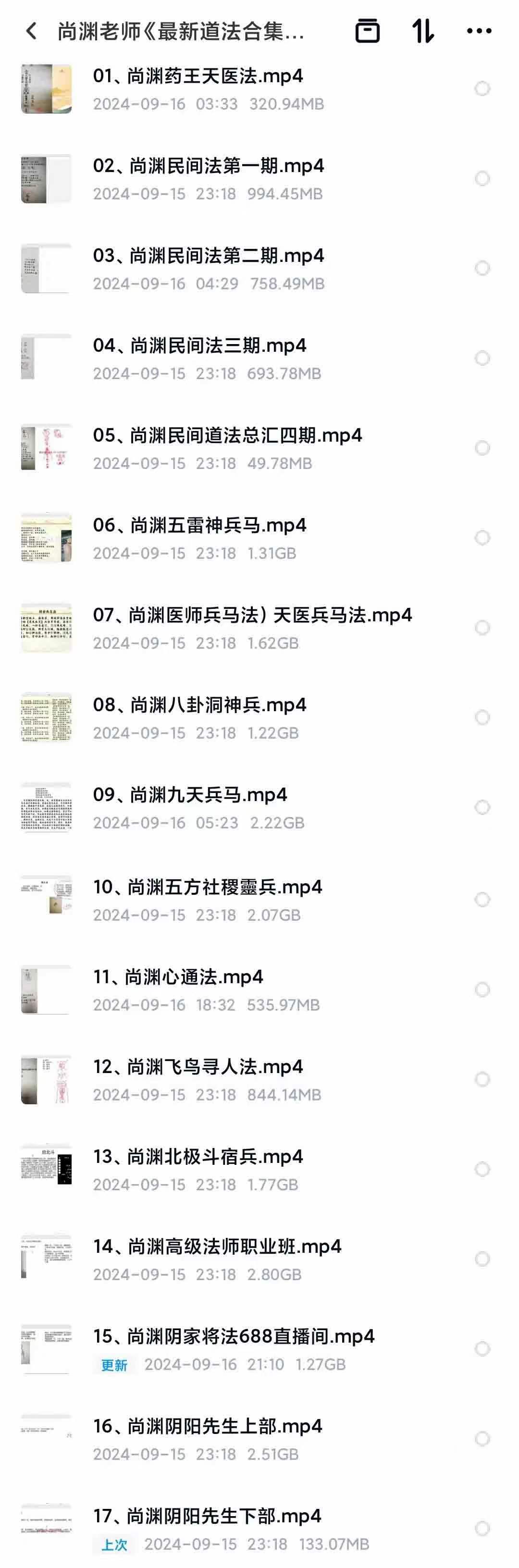Tick the circle for 06、尚渊五雷神兵马.mp4
519x1568 pixels.
pyautogui.click(x=482, y=537)
